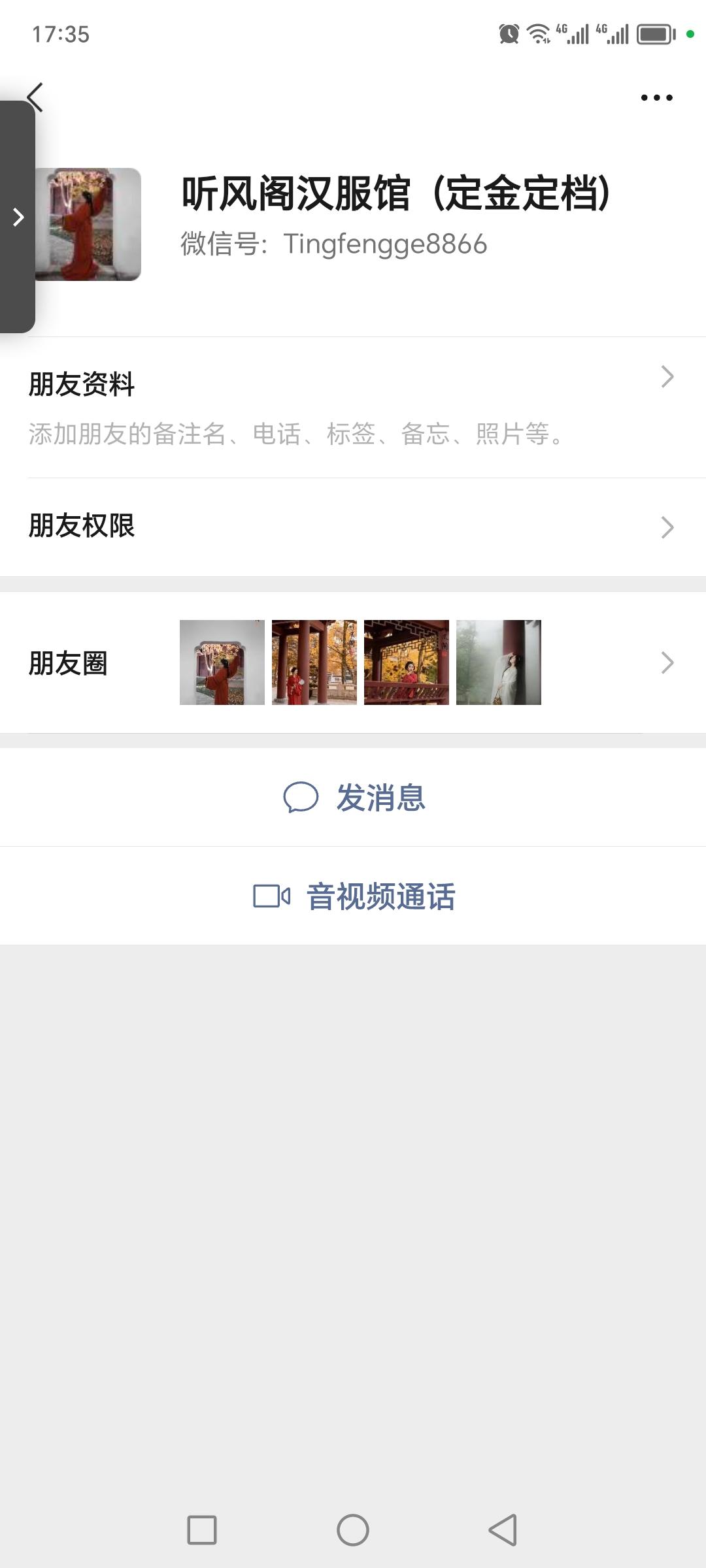This screenshot has width=706, height=1568.
Task: Start 音视频通话 voice or video call
Action: 354,896
